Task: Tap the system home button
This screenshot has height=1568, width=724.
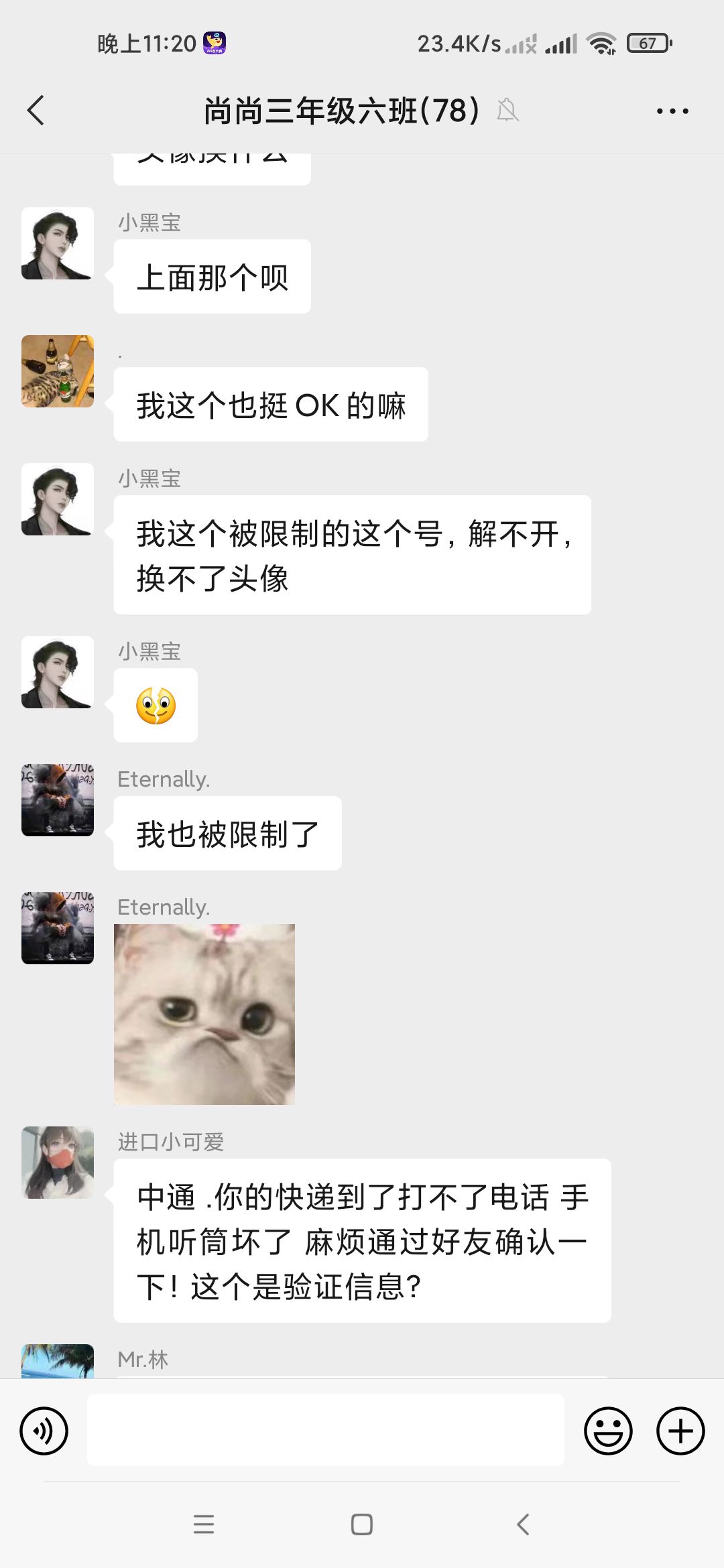Action: pyautogui.click(x=362, y=1524)
